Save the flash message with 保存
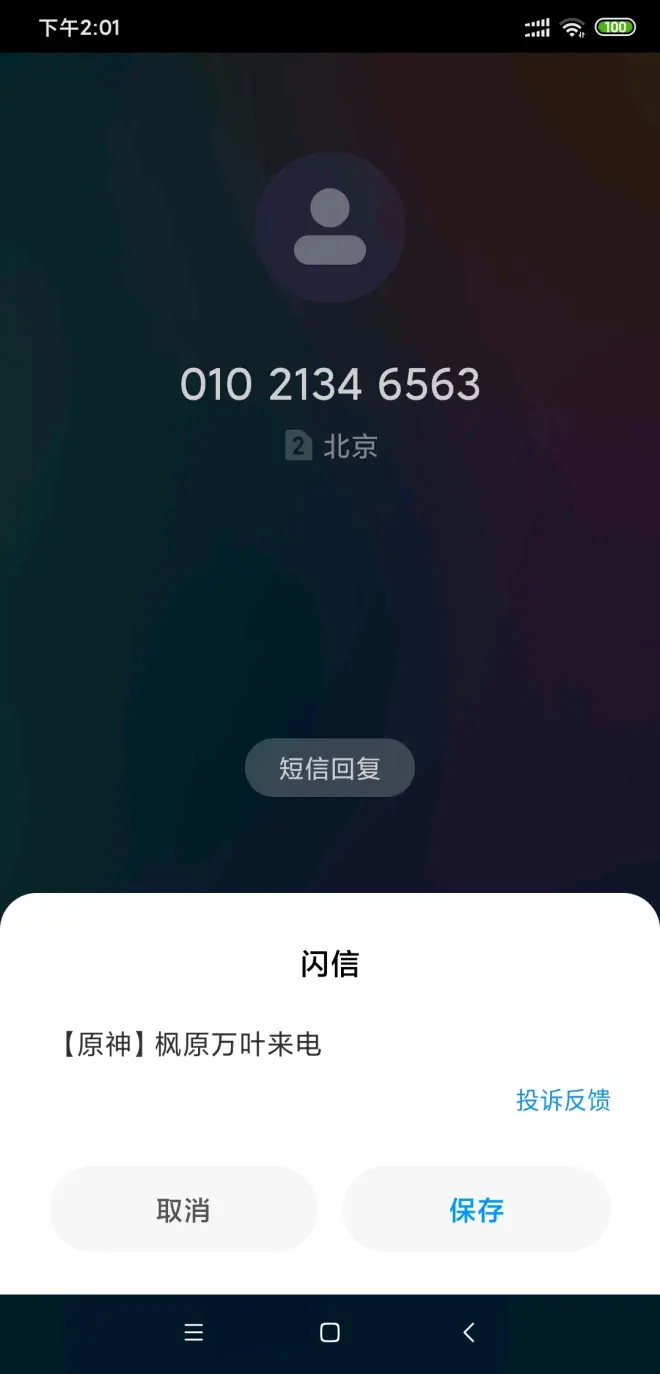Screen dimensions: 660x1374 tap(476, 1210)
